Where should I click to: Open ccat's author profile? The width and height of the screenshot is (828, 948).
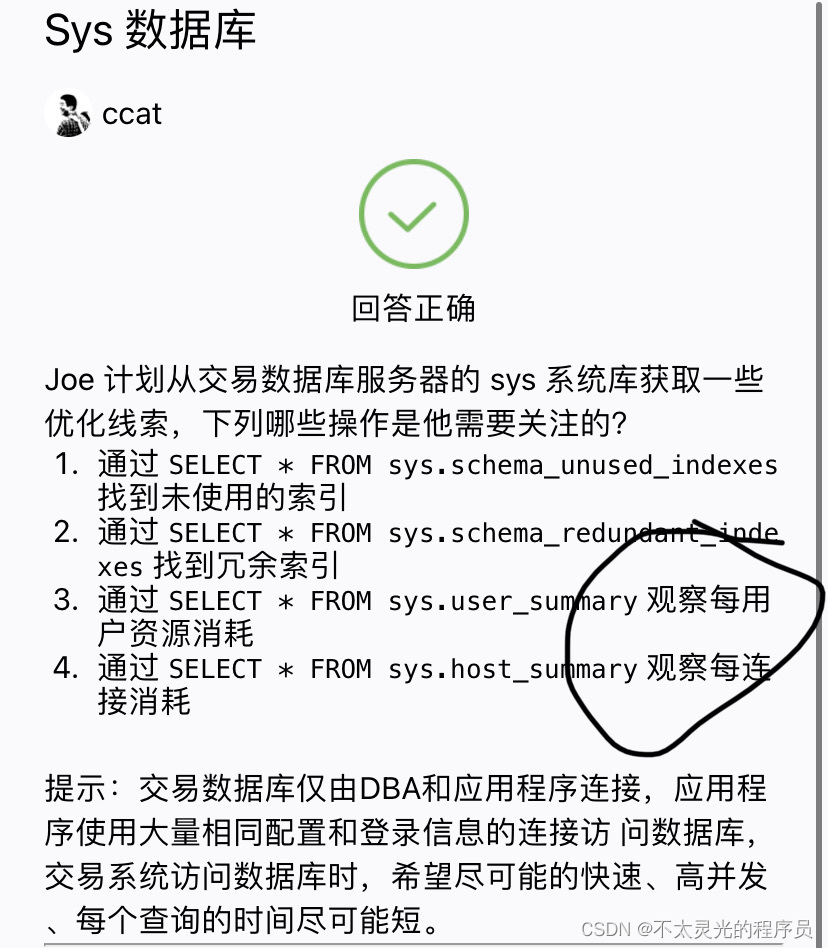131,114
